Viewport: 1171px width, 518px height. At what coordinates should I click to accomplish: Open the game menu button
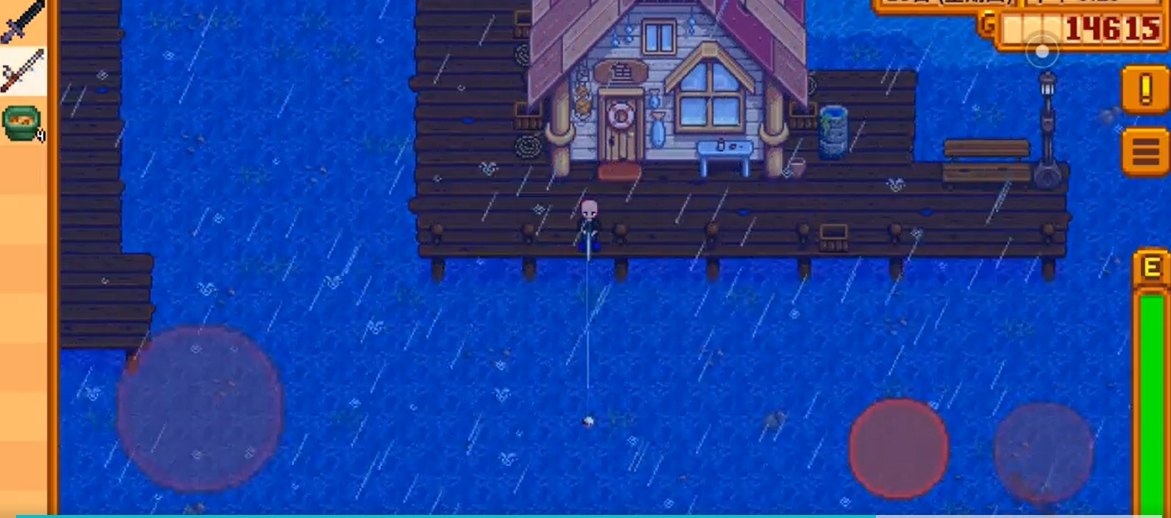[1146, 152]
